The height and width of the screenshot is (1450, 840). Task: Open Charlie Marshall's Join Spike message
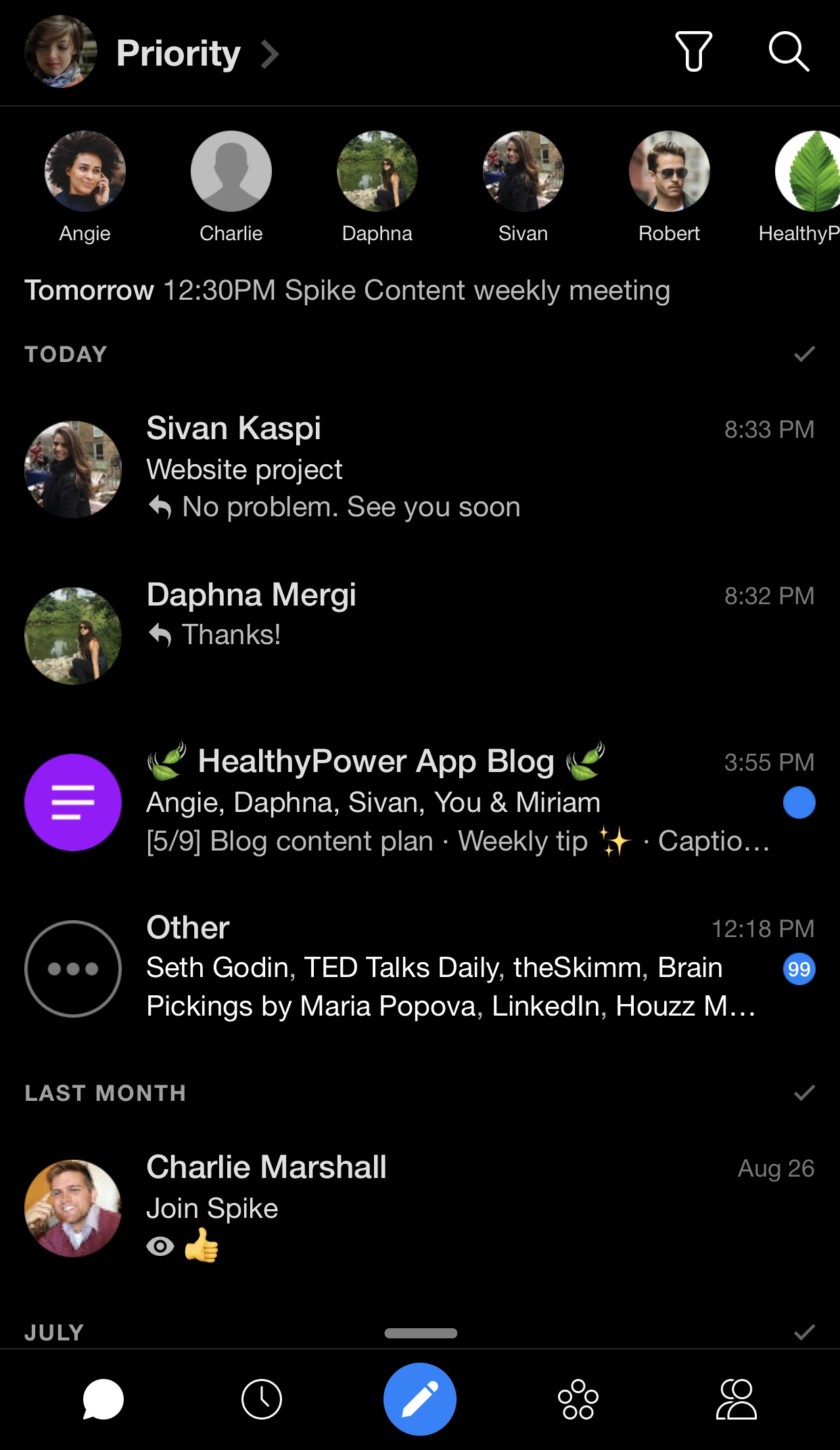tap(420, 1208)
